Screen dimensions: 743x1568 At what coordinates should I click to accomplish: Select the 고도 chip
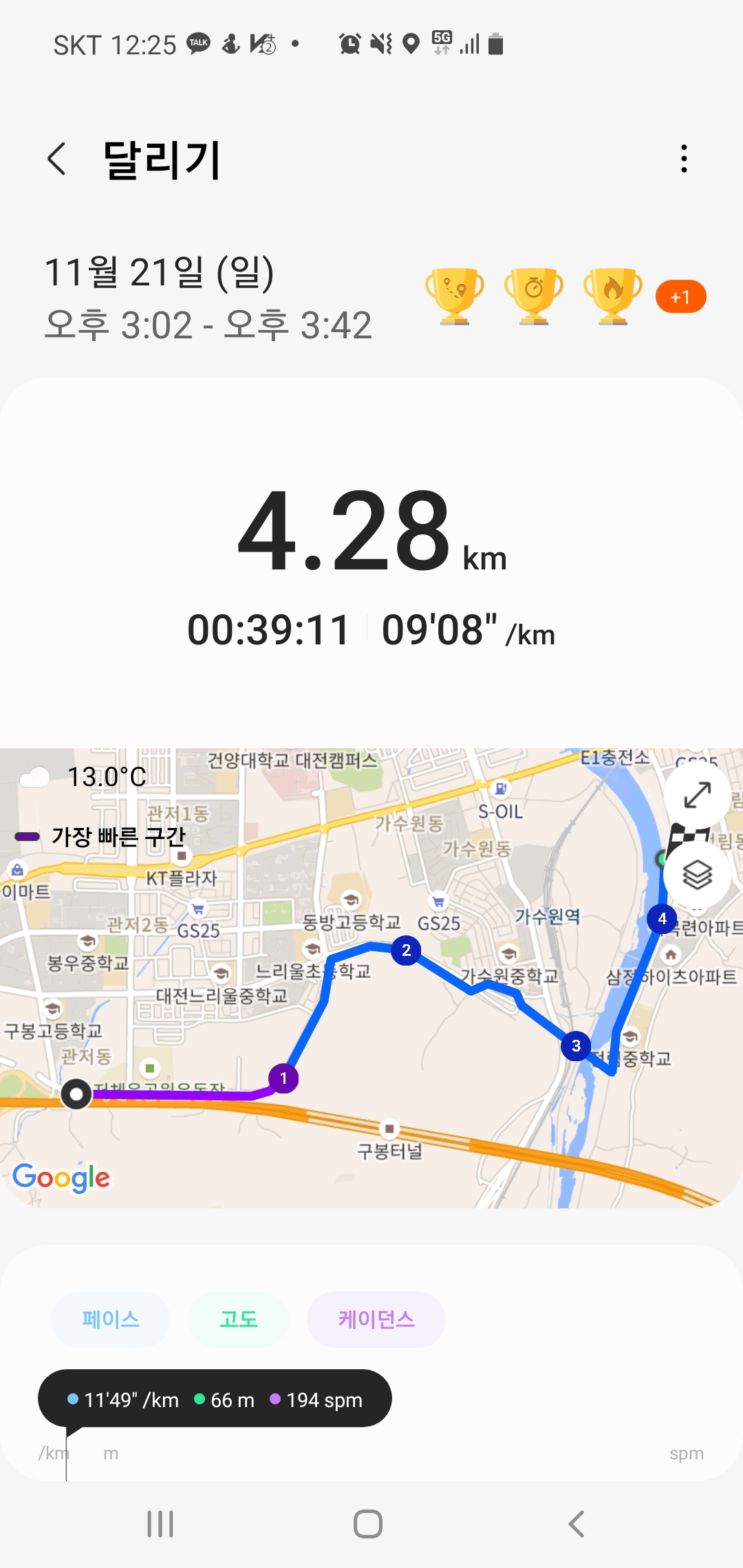tap(239, 1319)
